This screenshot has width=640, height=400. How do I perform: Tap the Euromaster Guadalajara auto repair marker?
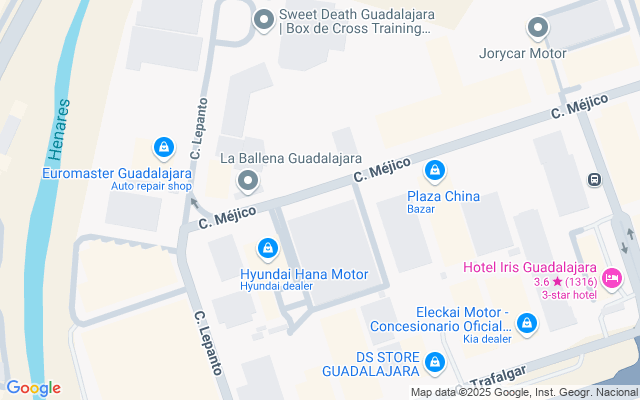pyautogui.click(x=163, y=149)
